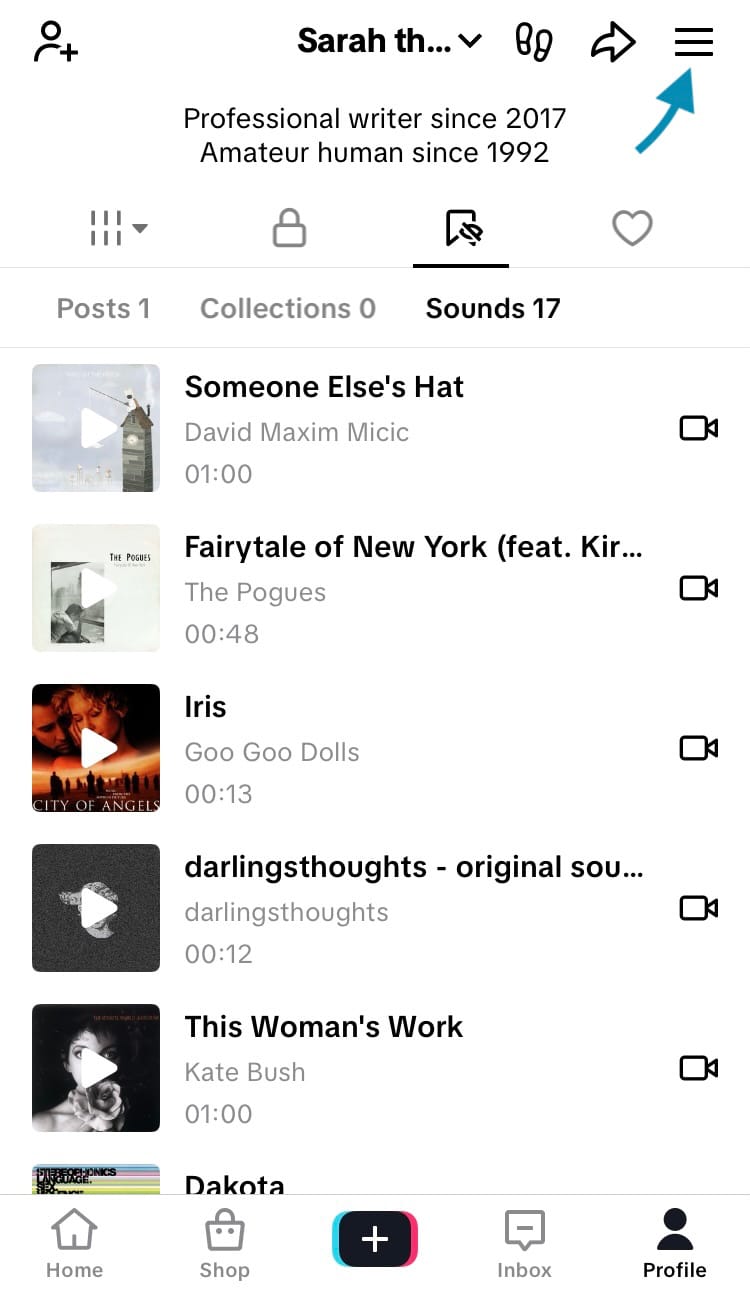Switch to the posts grid tab

coord(119,228)
